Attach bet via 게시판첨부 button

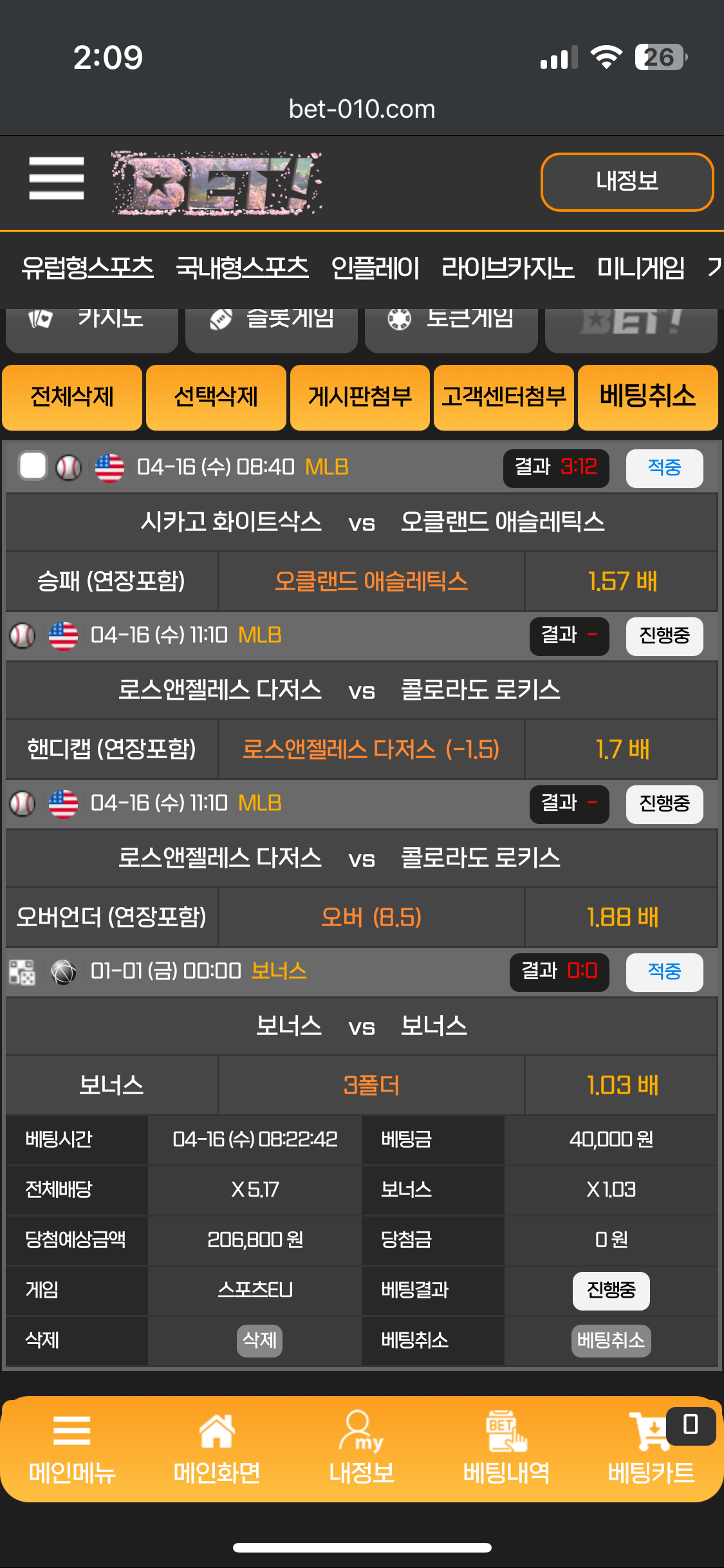pyautogui.click(x=360, y=397)
